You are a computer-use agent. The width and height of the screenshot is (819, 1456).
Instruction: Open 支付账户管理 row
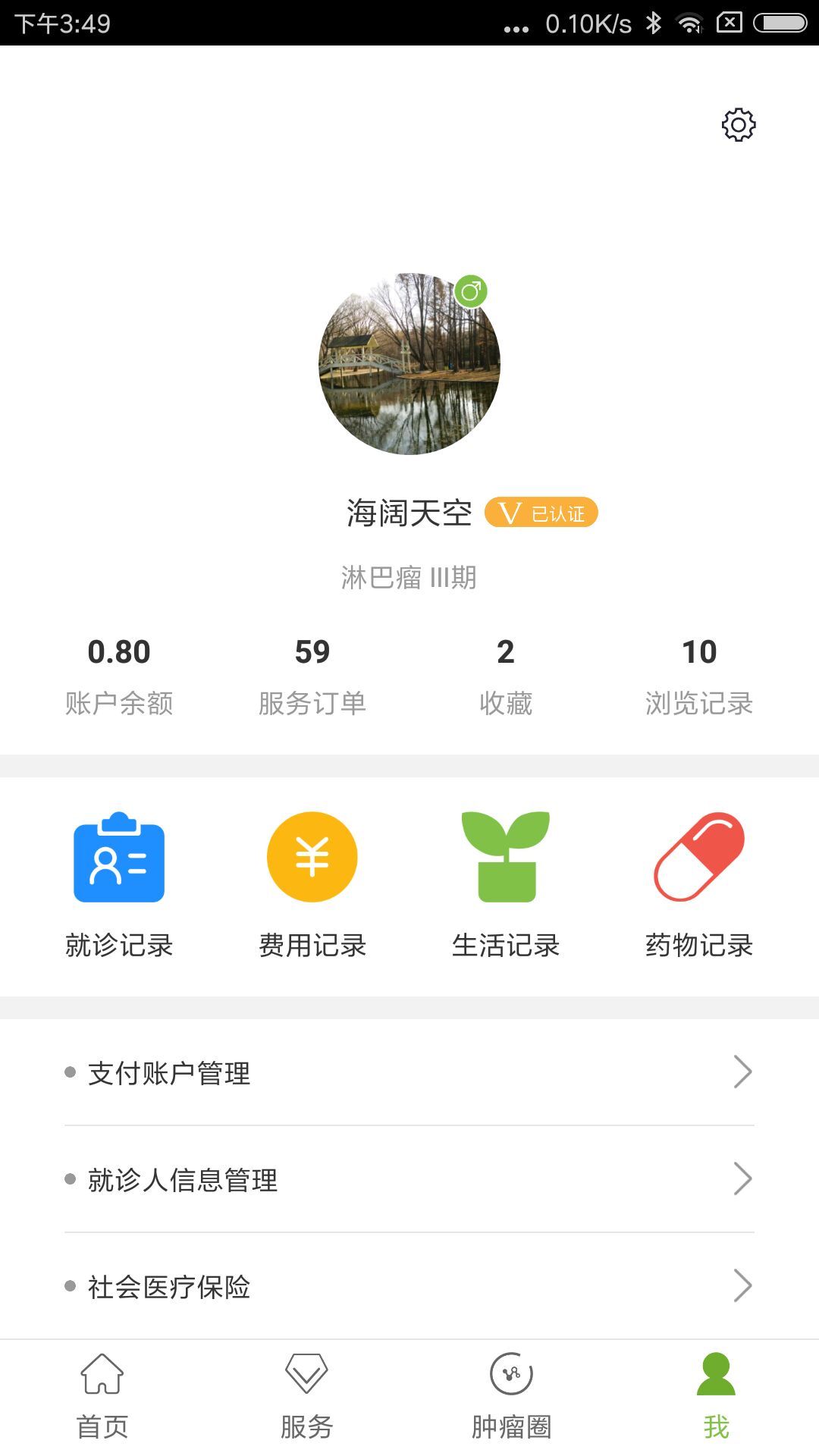pos(409,1072)
